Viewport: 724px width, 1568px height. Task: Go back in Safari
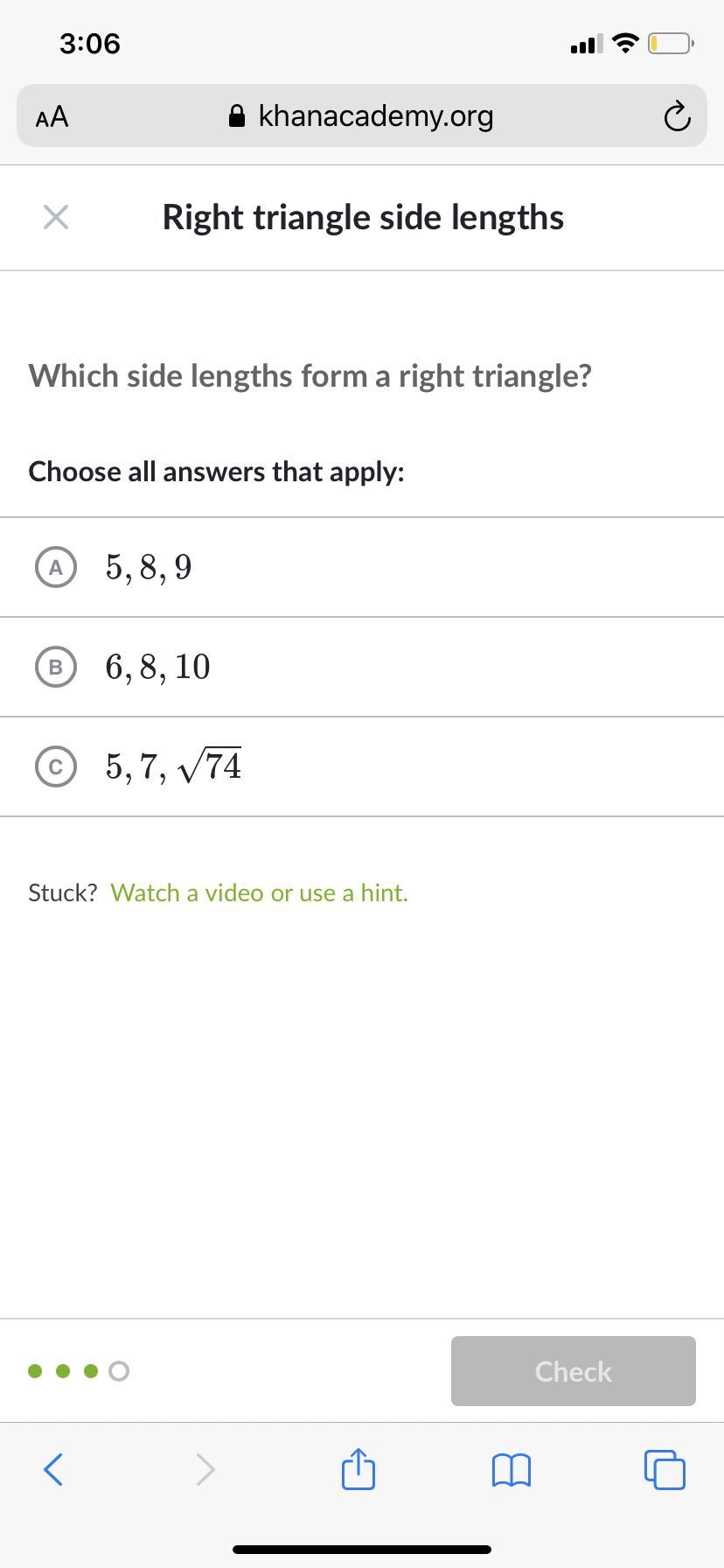pyautogui.click(x=53, y=1469)
